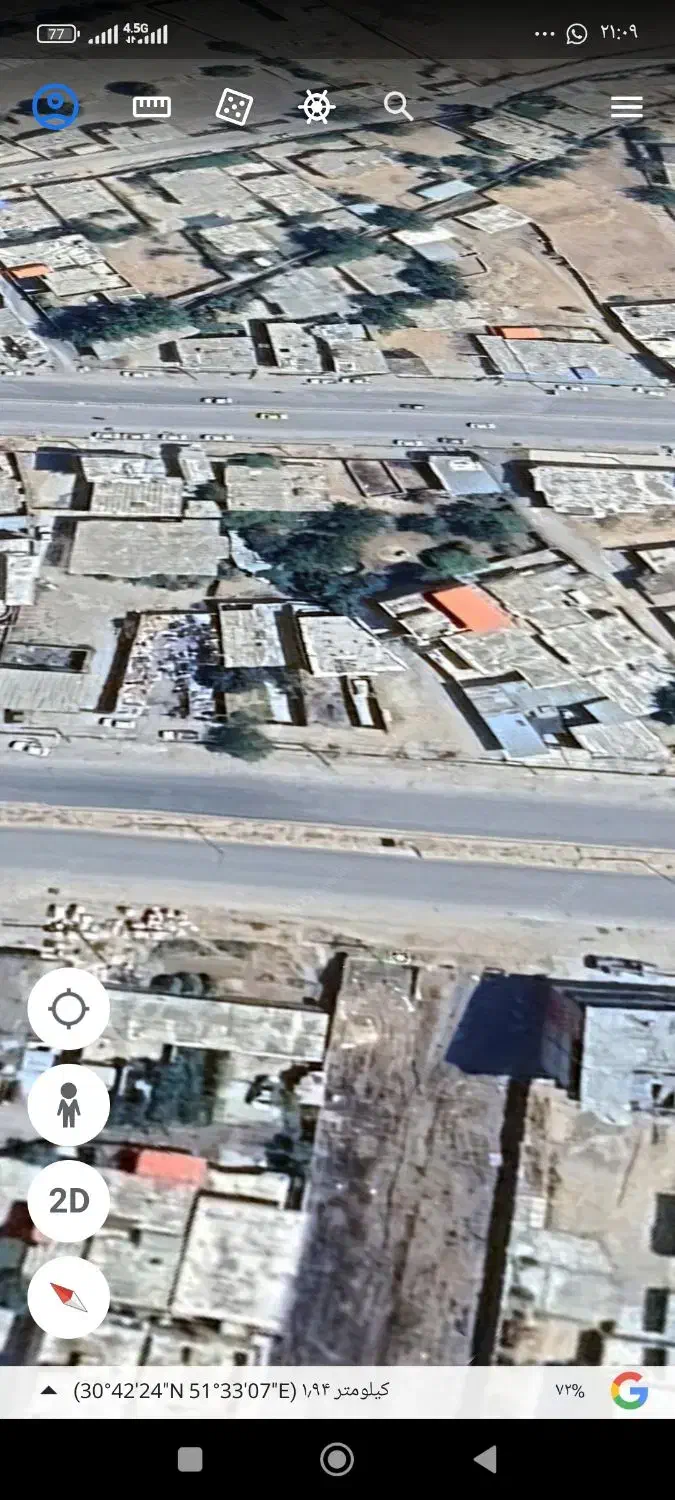The height and width of the screenshot is (1500, 675).
Task: Go to the home screen
Action: 337,1460
